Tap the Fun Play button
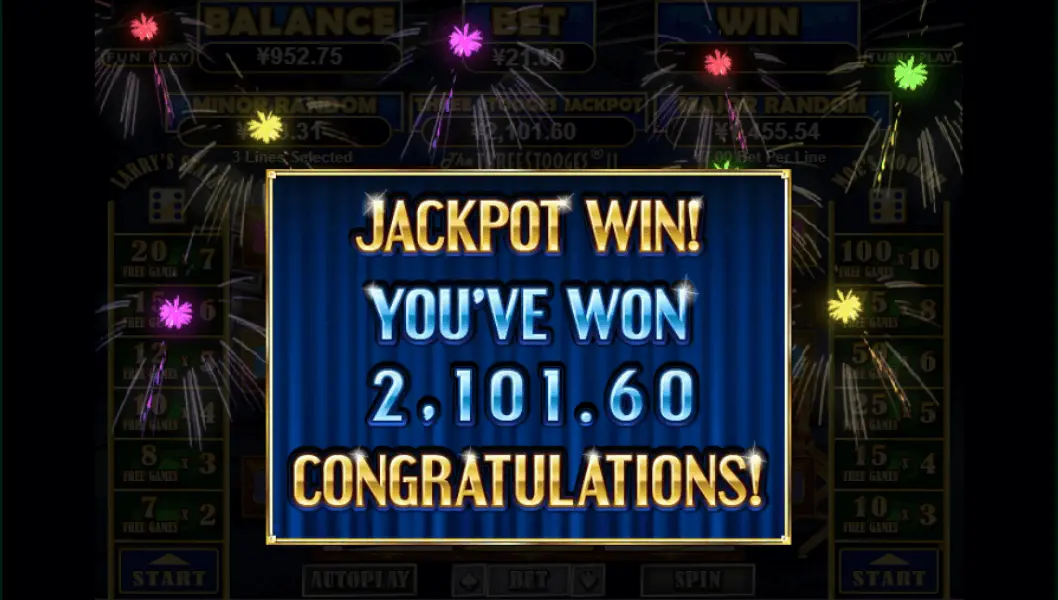Viewport: 1058px width, 600px height. [x=147, y=57]
